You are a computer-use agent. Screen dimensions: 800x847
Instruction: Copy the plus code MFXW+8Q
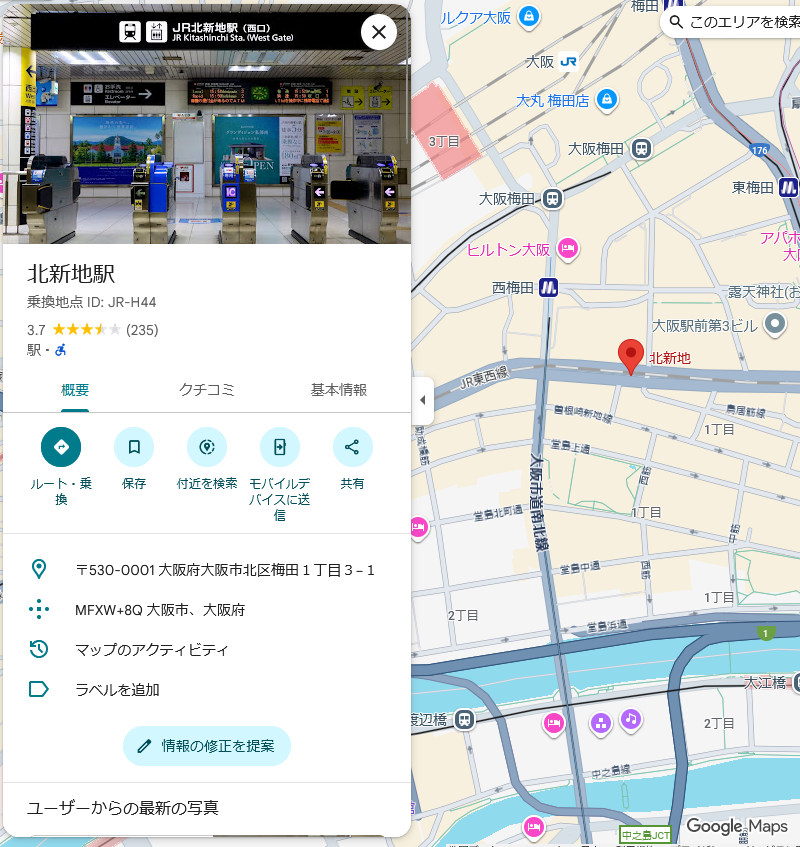coord(160,610)
